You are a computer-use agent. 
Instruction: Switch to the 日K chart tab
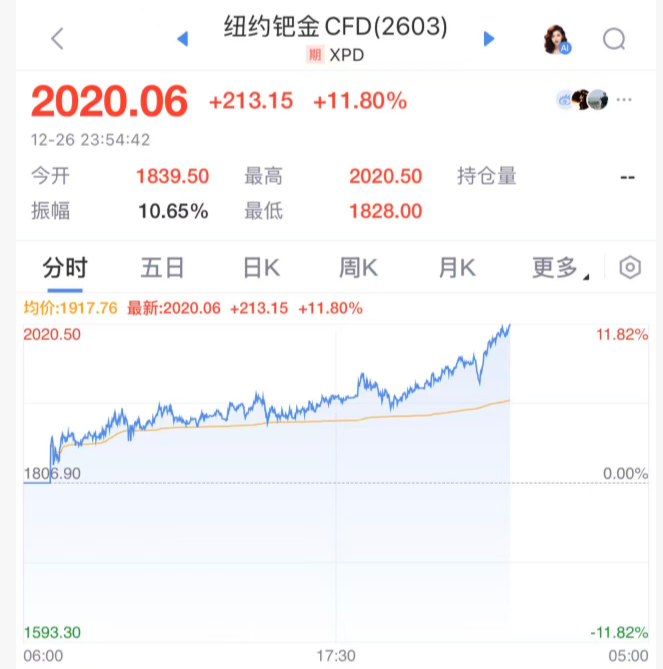pos(261,267)
